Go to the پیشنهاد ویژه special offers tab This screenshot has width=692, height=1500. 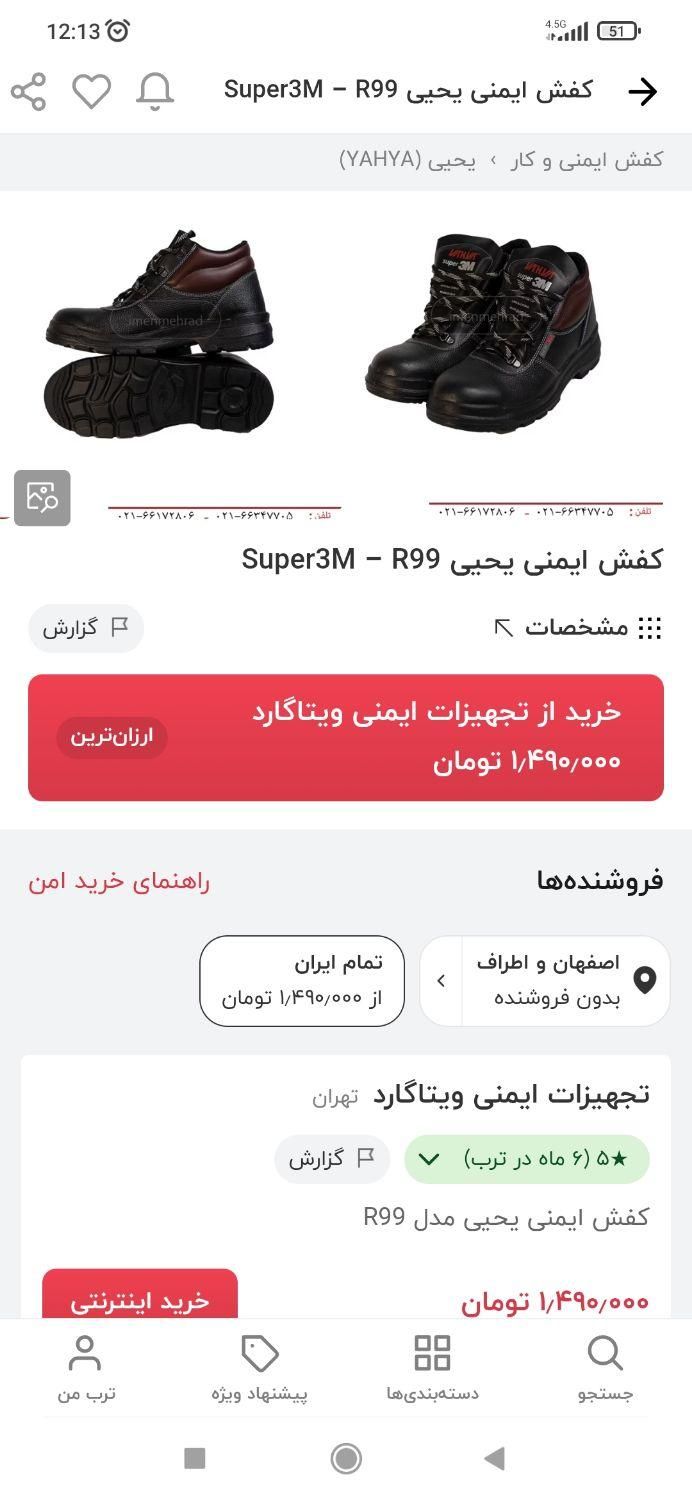(x=259, y=1368)
